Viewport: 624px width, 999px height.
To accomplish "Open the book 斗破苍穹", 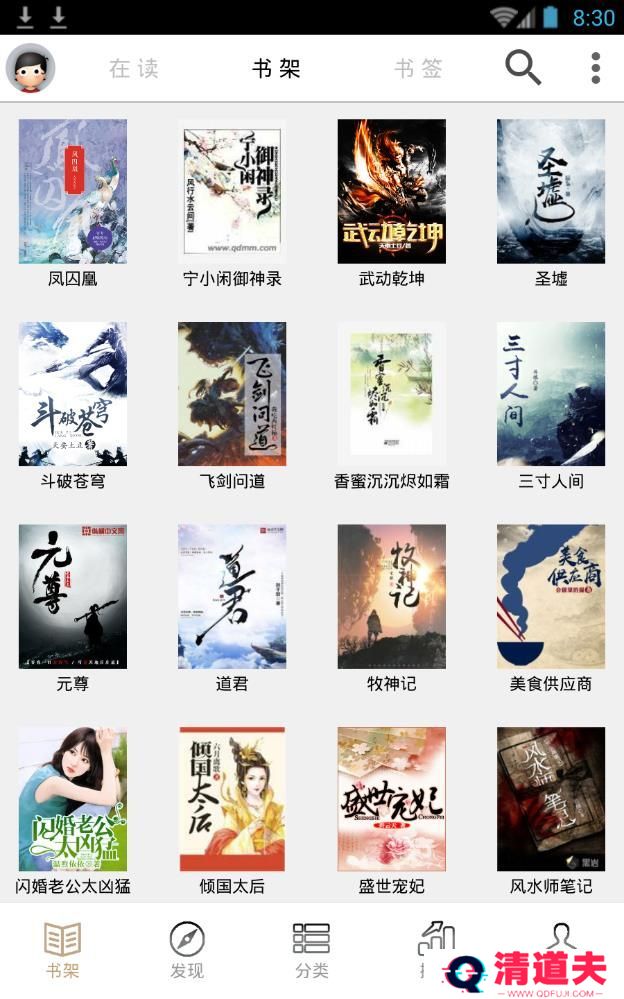I will (73, 394).
